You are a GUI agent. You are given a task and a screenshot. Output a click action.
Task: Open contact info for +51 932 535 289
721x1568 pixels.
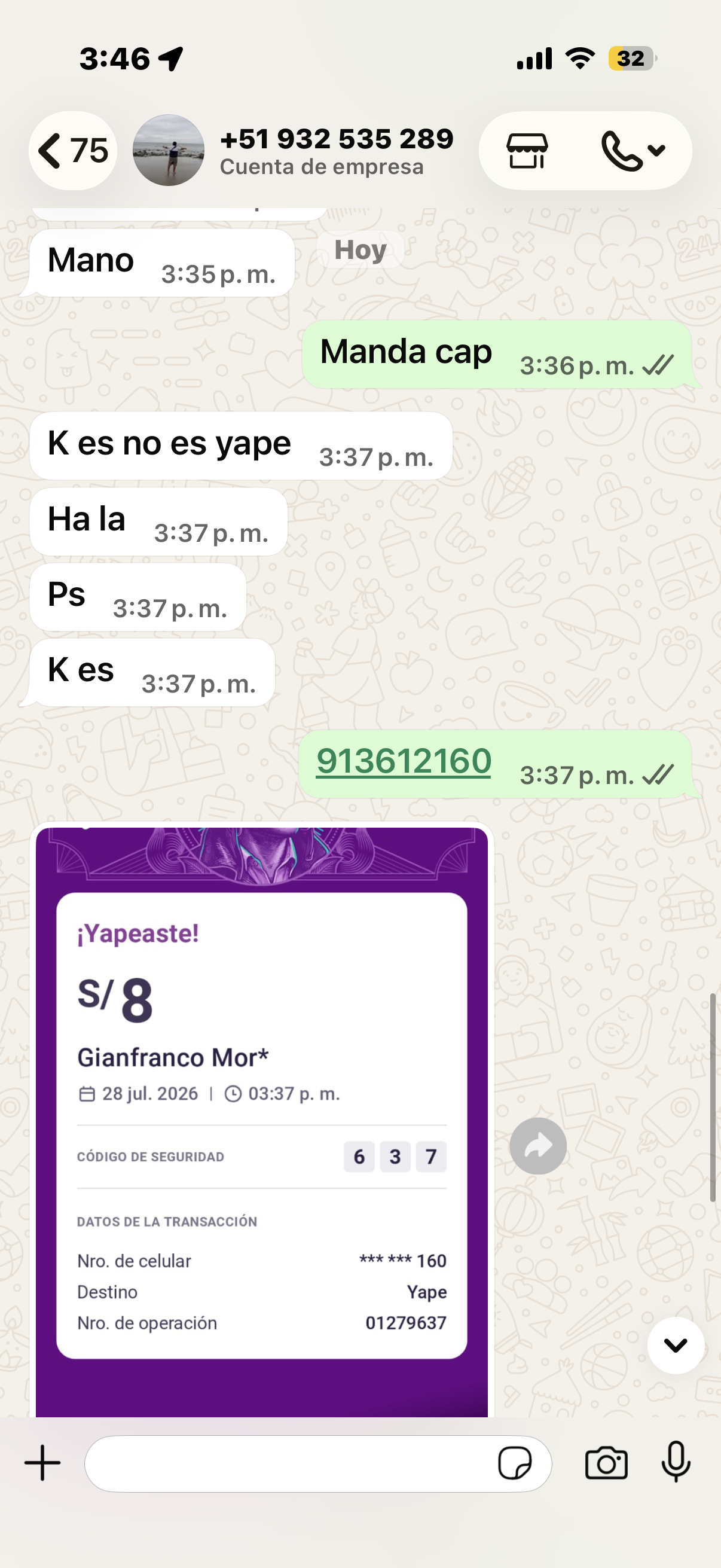(337, 151)
